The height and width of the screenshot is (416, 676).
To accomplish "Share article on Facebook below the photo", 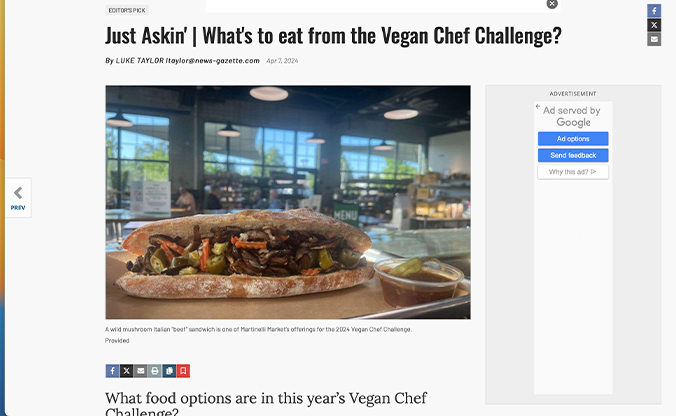I will [112, 371].
